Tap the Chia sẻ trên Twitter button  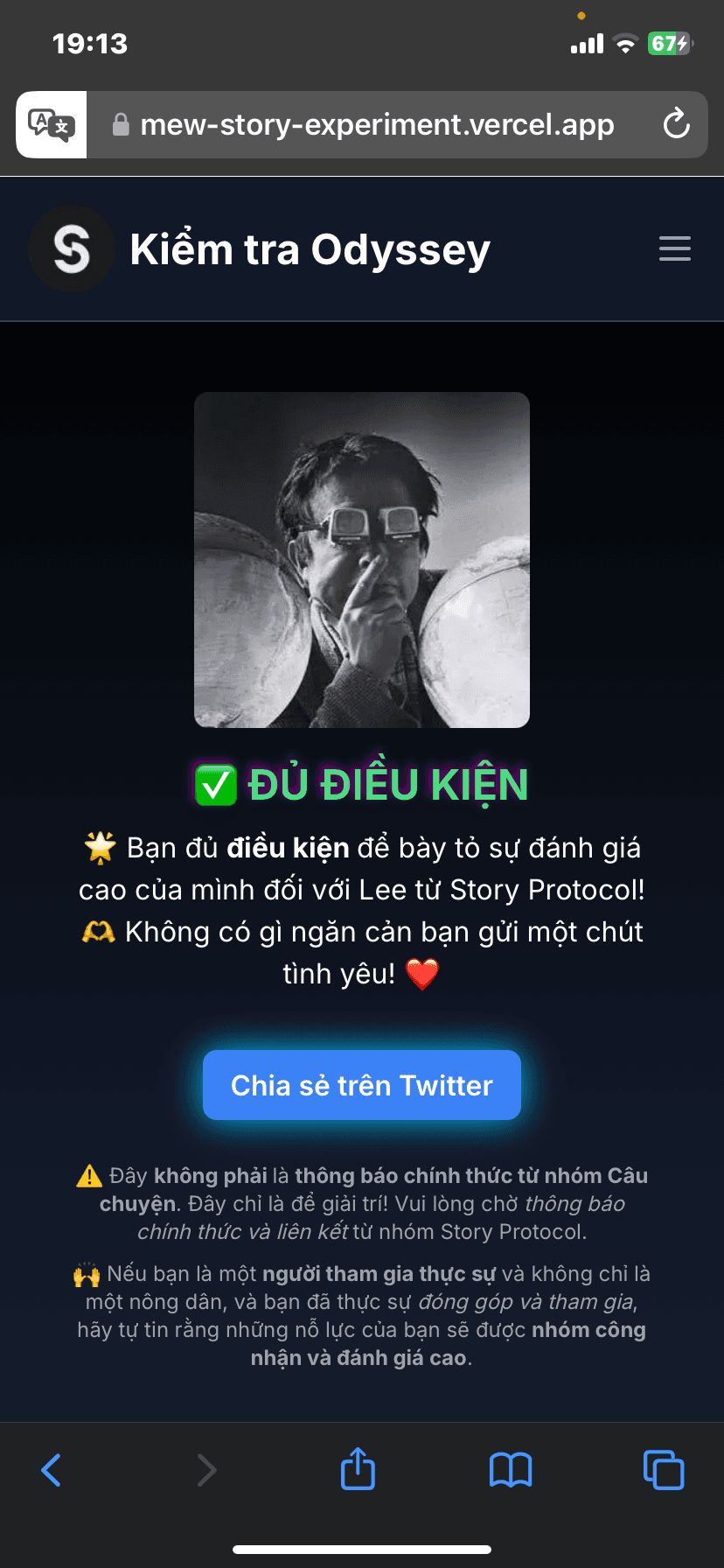click(x=361, y=1085)
